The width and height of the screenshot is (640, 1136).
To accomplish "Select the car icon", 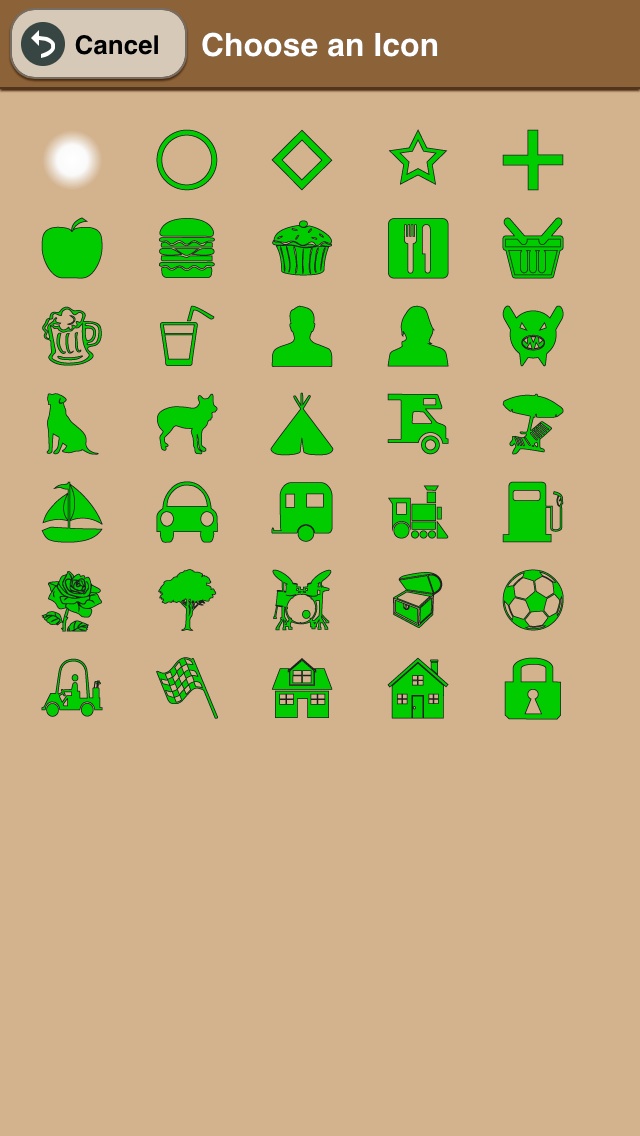I will point(187,512).
